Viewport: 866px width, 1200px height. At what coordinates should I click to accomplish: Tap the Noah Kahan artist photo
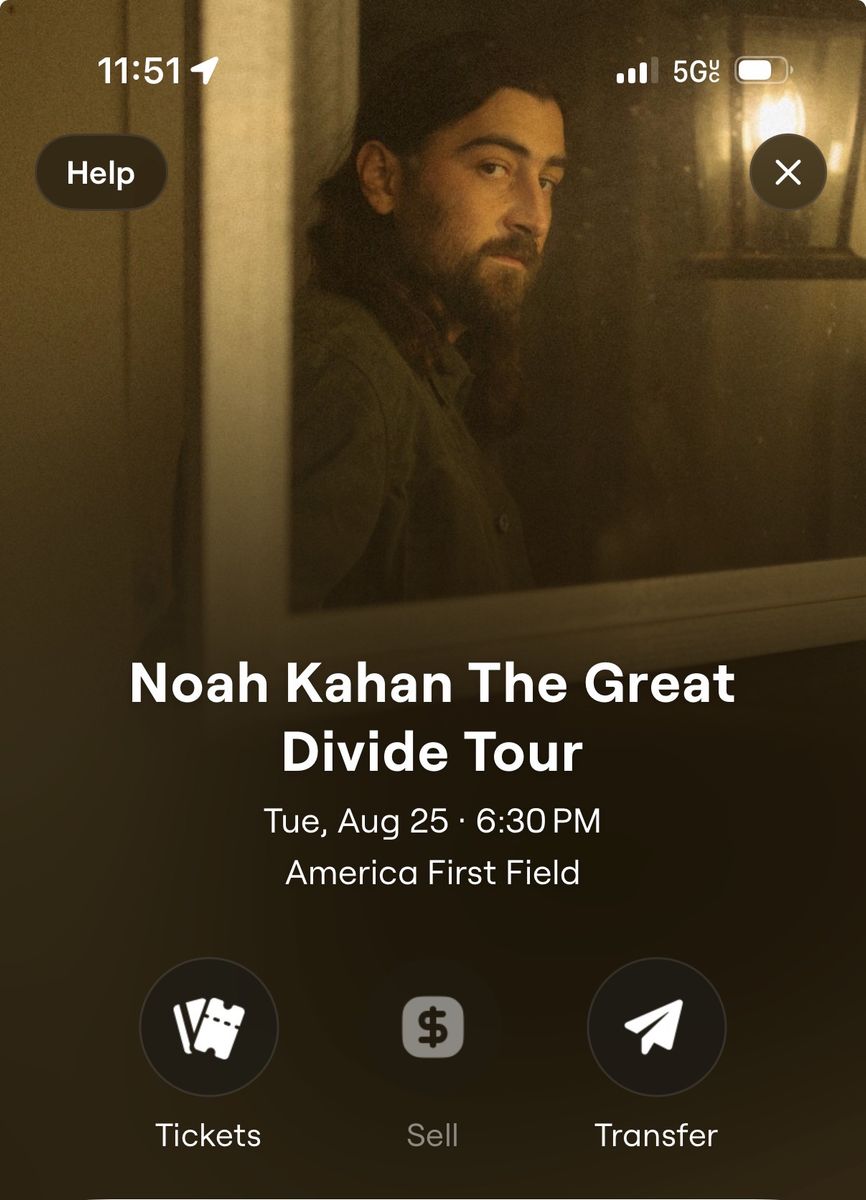[x=470, y=300]
